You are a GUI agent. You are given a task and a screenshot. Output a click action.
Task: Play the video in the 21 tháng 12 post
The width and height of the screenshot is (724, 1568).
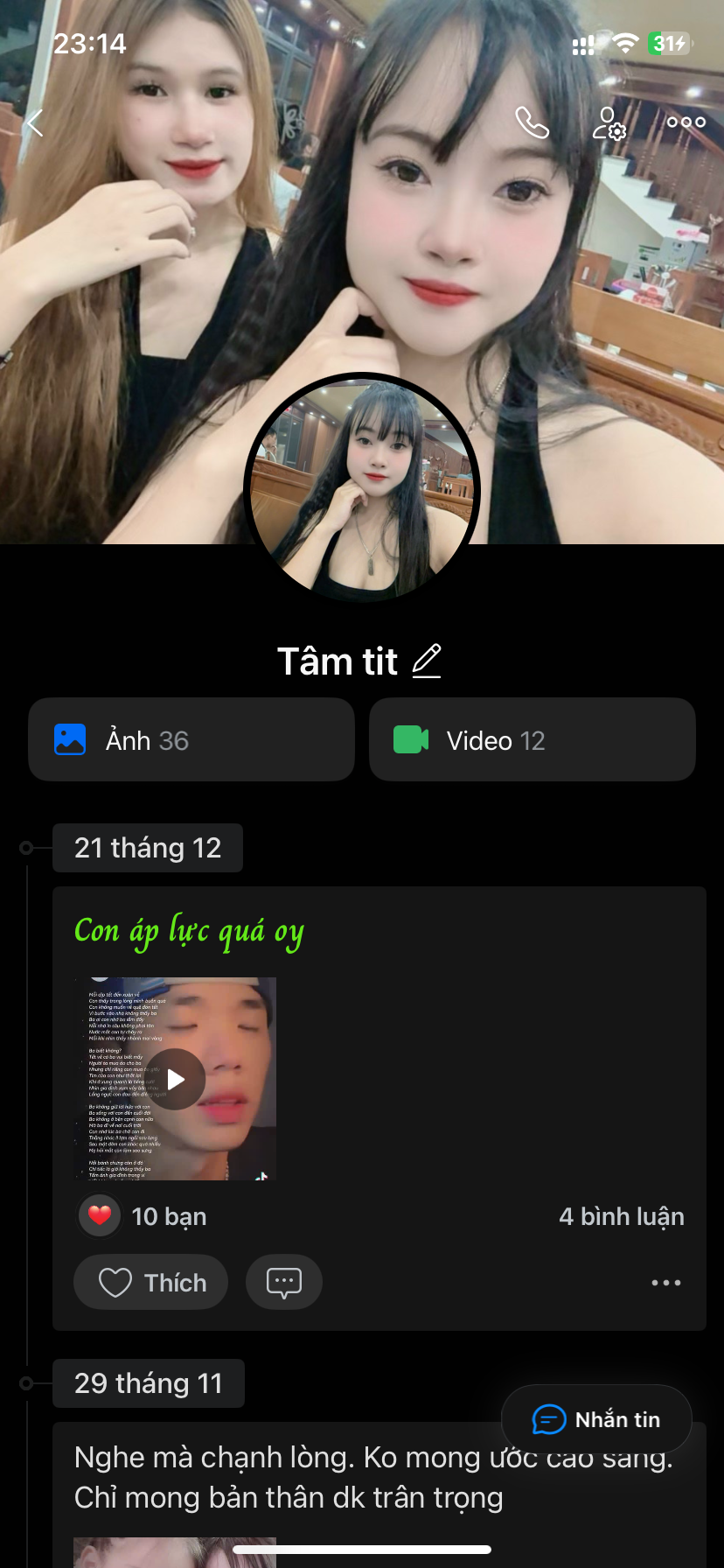click(176, 1079)
